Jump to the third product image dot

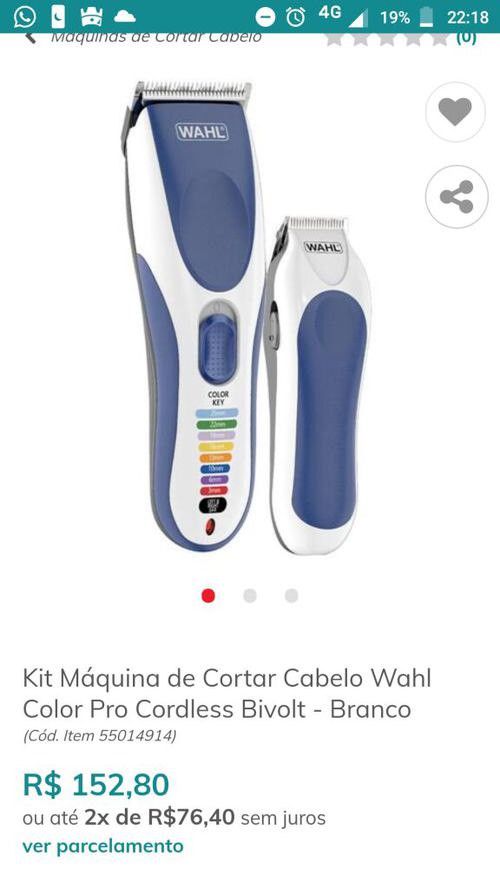[x=291, y=596]
